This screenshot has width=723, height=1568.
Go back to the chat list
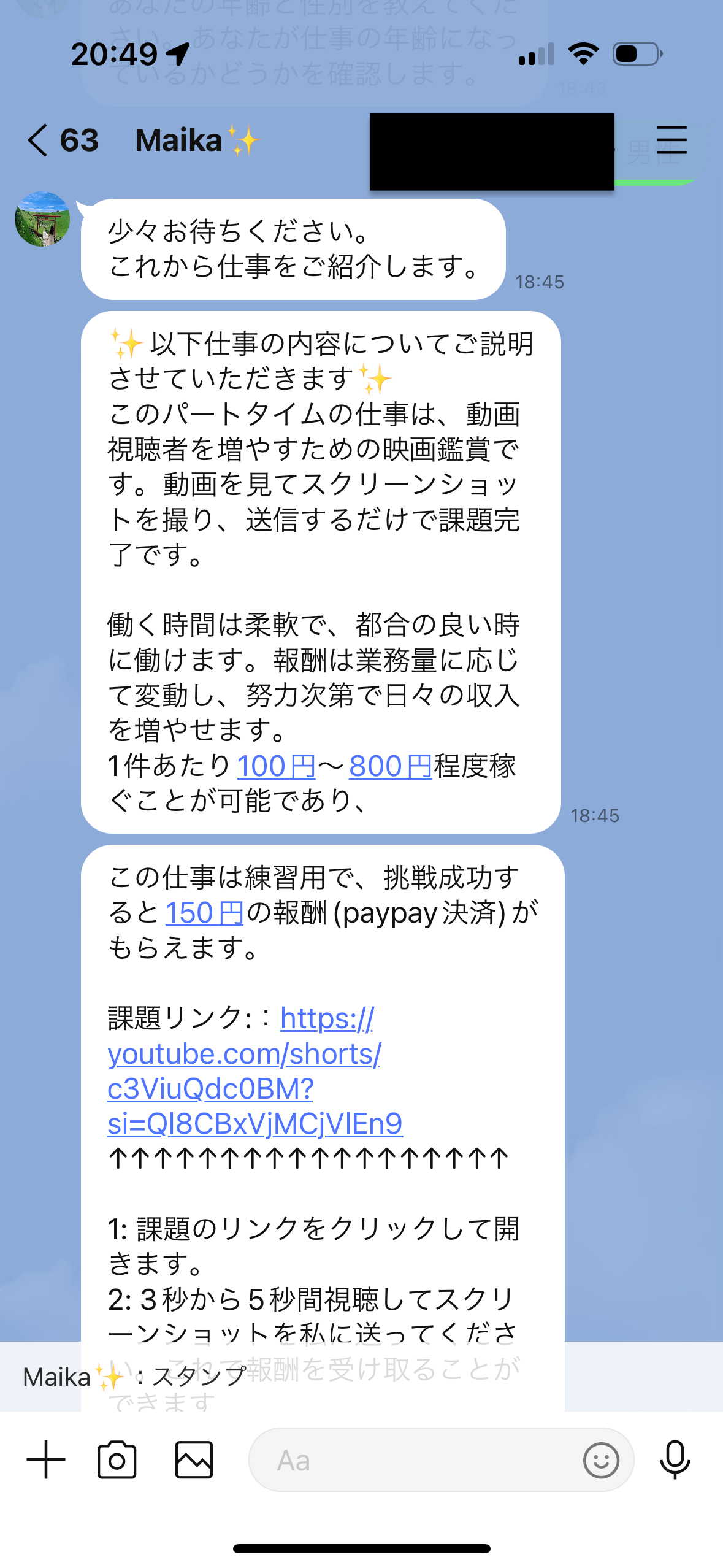coord(38,140)
